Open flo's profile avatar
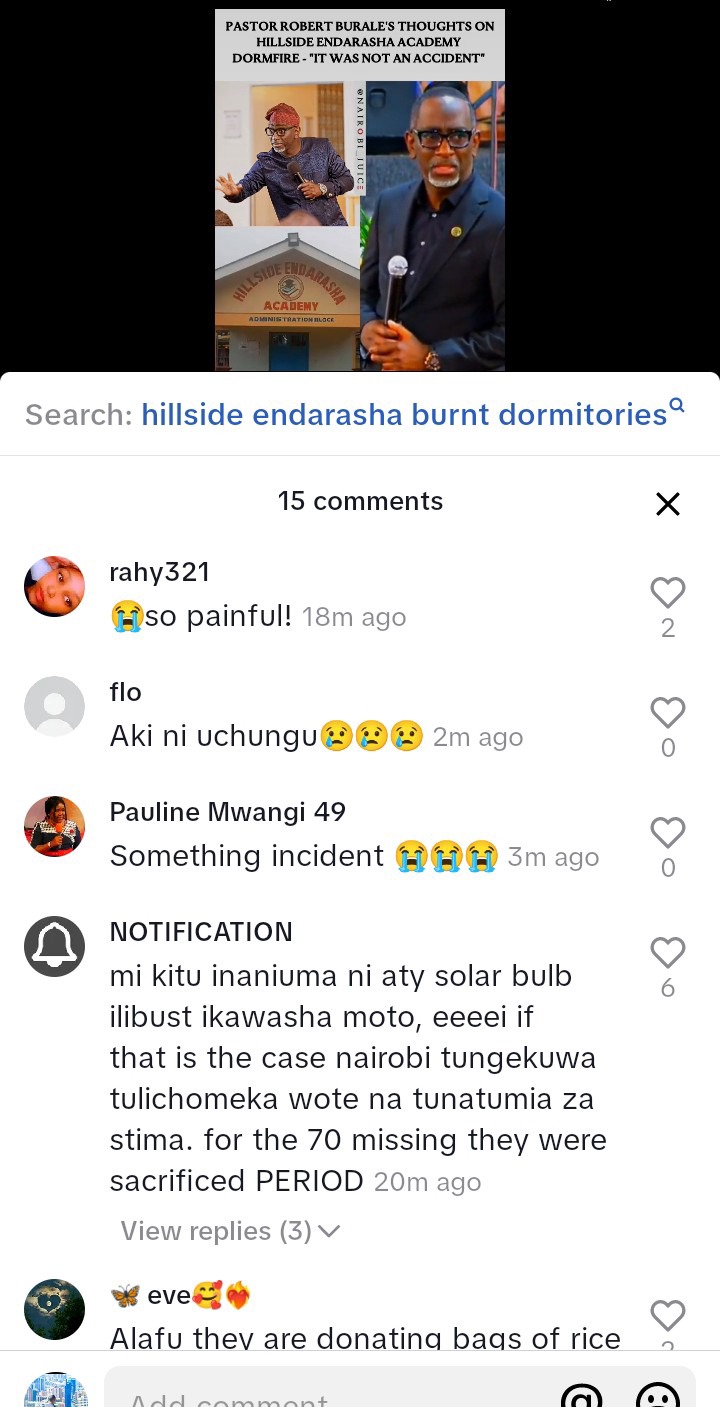The width and height of the screenshot is (720, 1407). 54,706
